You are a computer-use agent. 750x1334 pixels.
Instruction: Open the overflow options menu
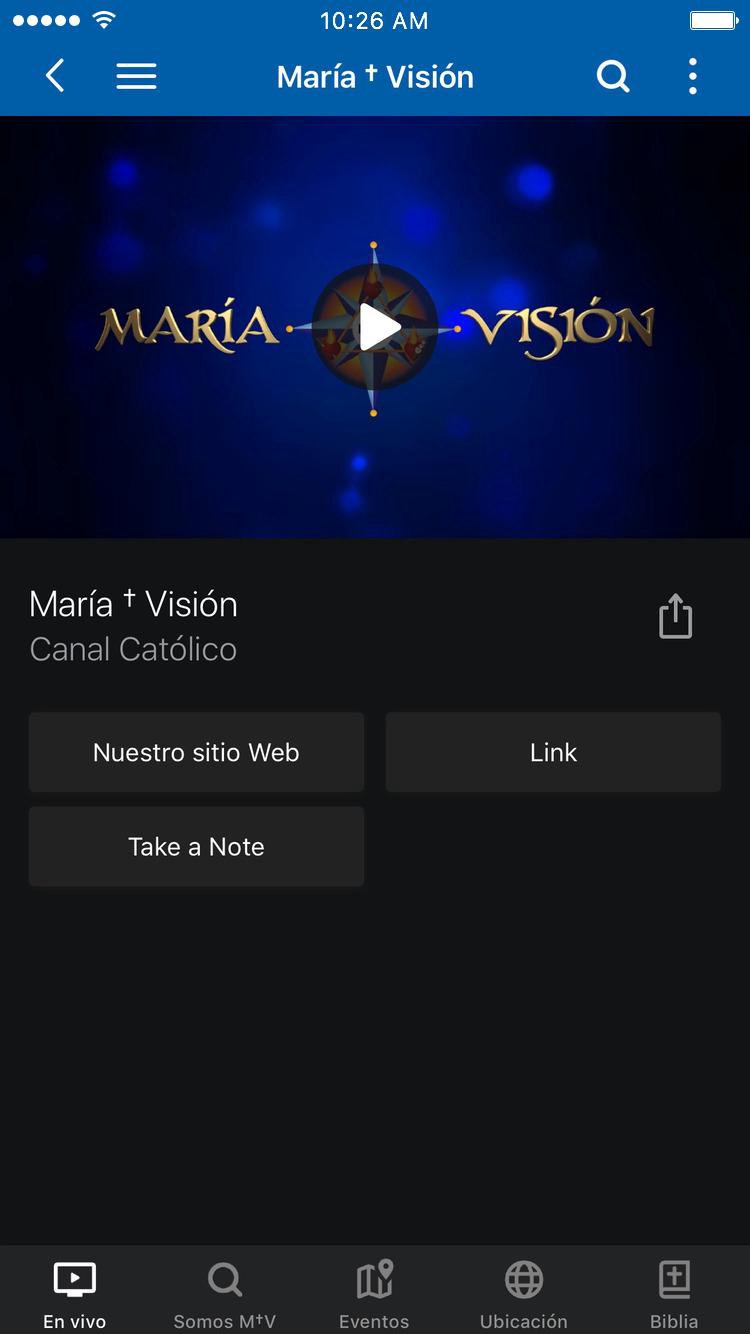coord(692,76)
